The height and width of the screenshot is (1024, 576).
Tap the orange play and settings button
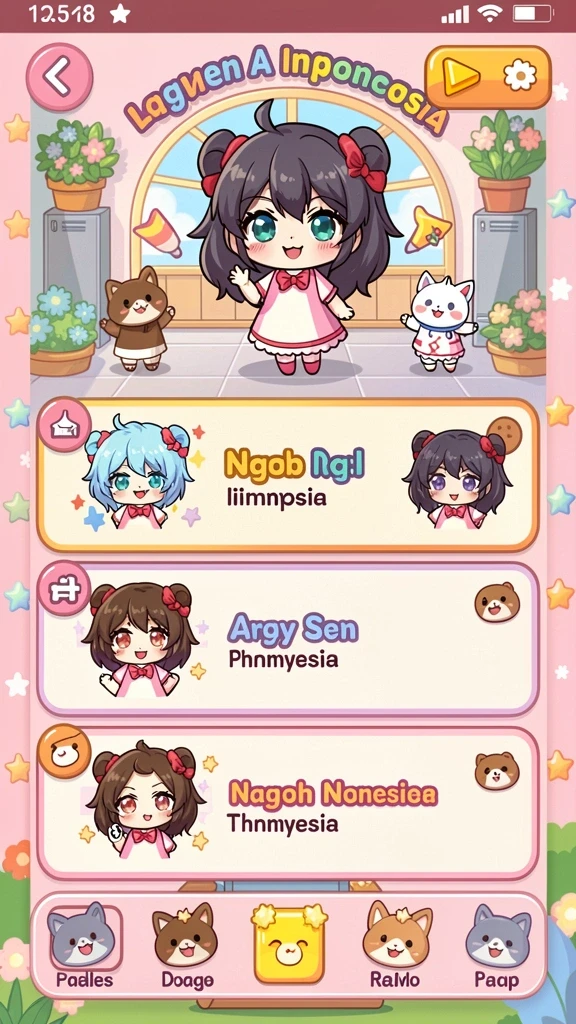pyautogui.click(x=488, y=77)
